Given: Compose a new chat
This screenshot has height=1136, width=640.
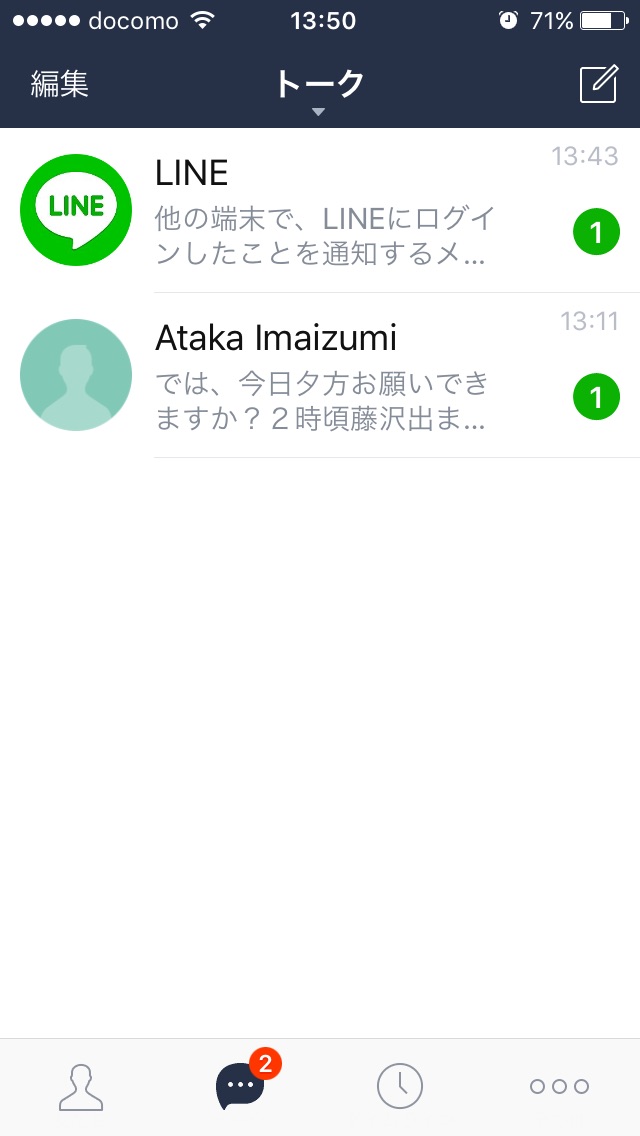Looking at the screenshot, I should (x=598, y=84).
